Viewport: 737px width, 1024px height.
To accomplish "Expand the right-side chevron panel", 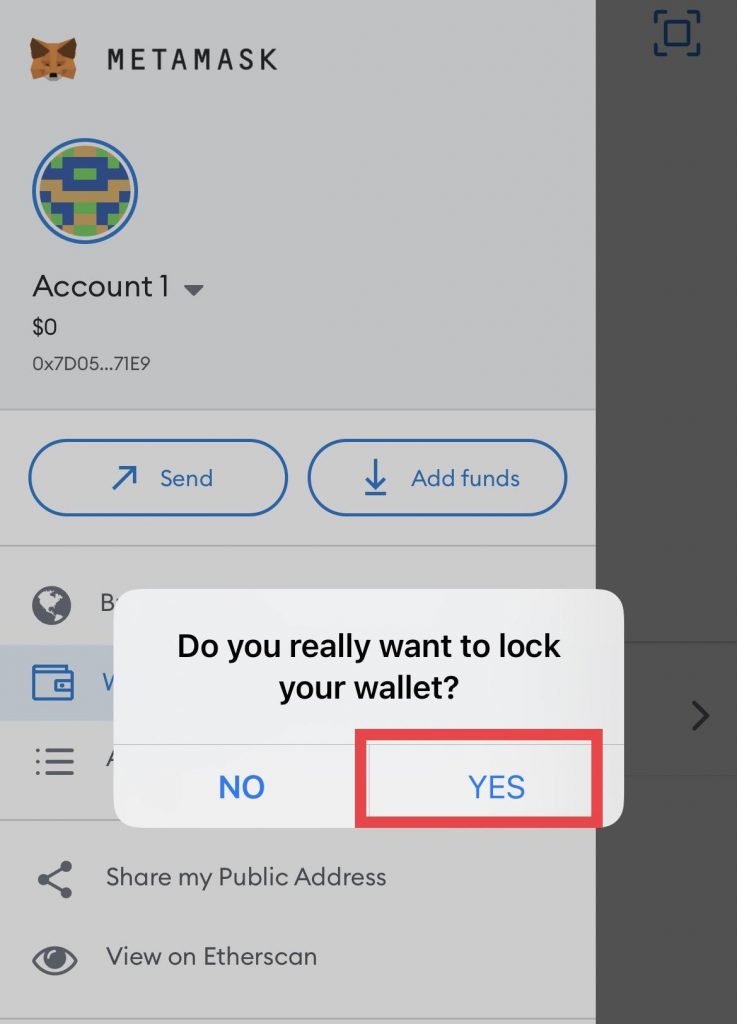I will [x=701, y=715].
